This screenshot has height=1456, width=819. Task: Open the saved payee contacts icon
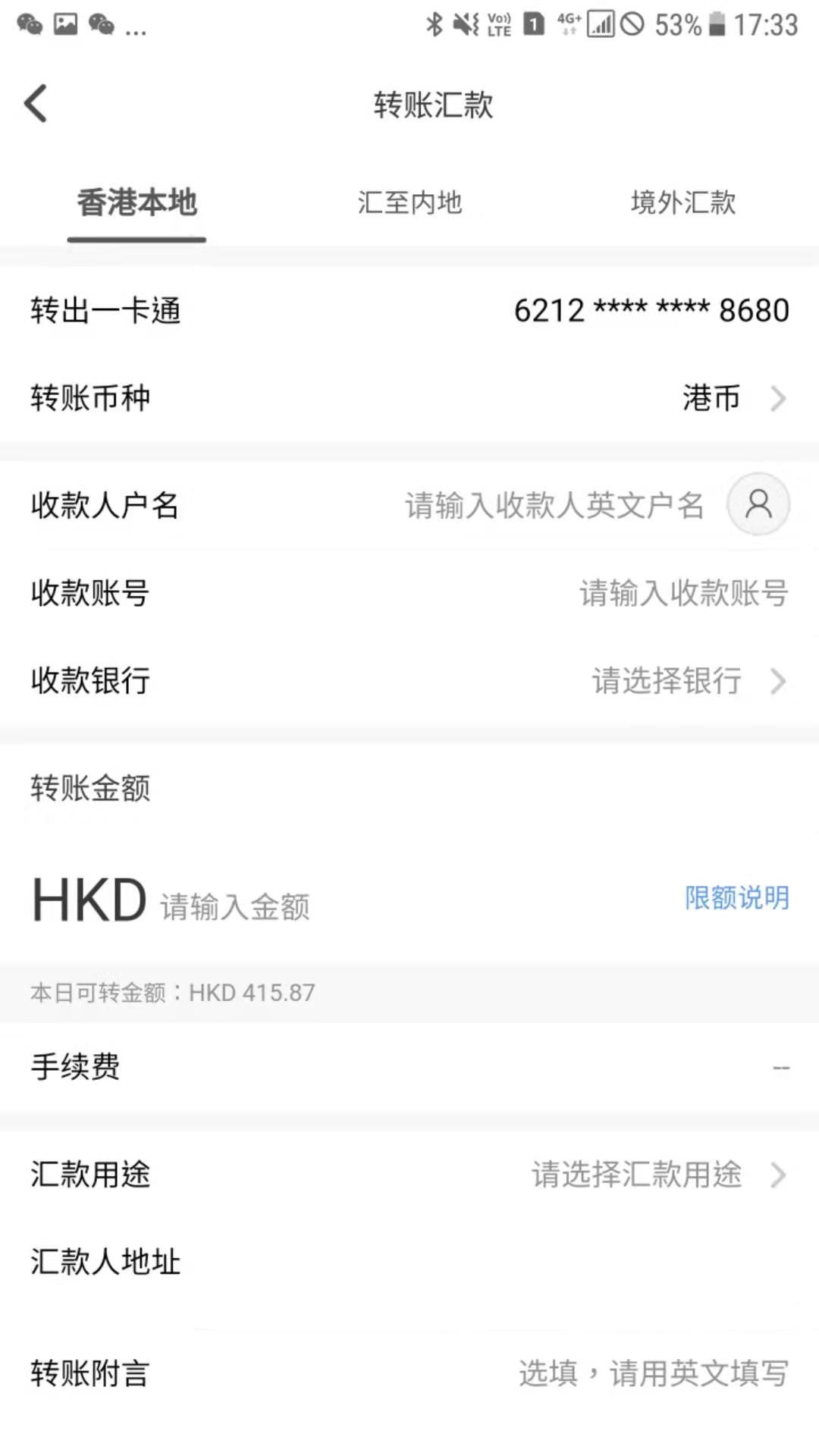tap(758, 504)
